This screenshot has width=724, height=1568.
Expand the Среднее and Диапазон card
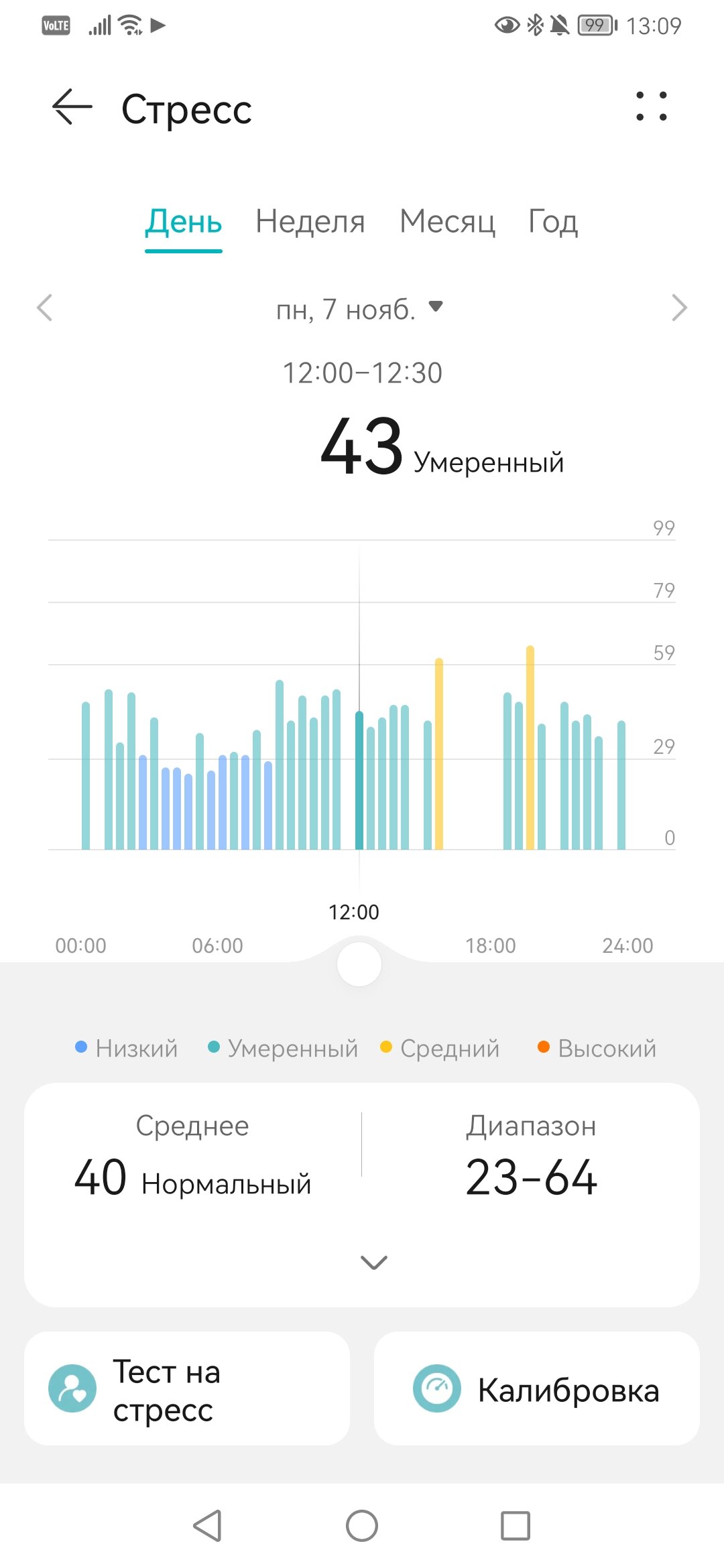[373, 1262]
